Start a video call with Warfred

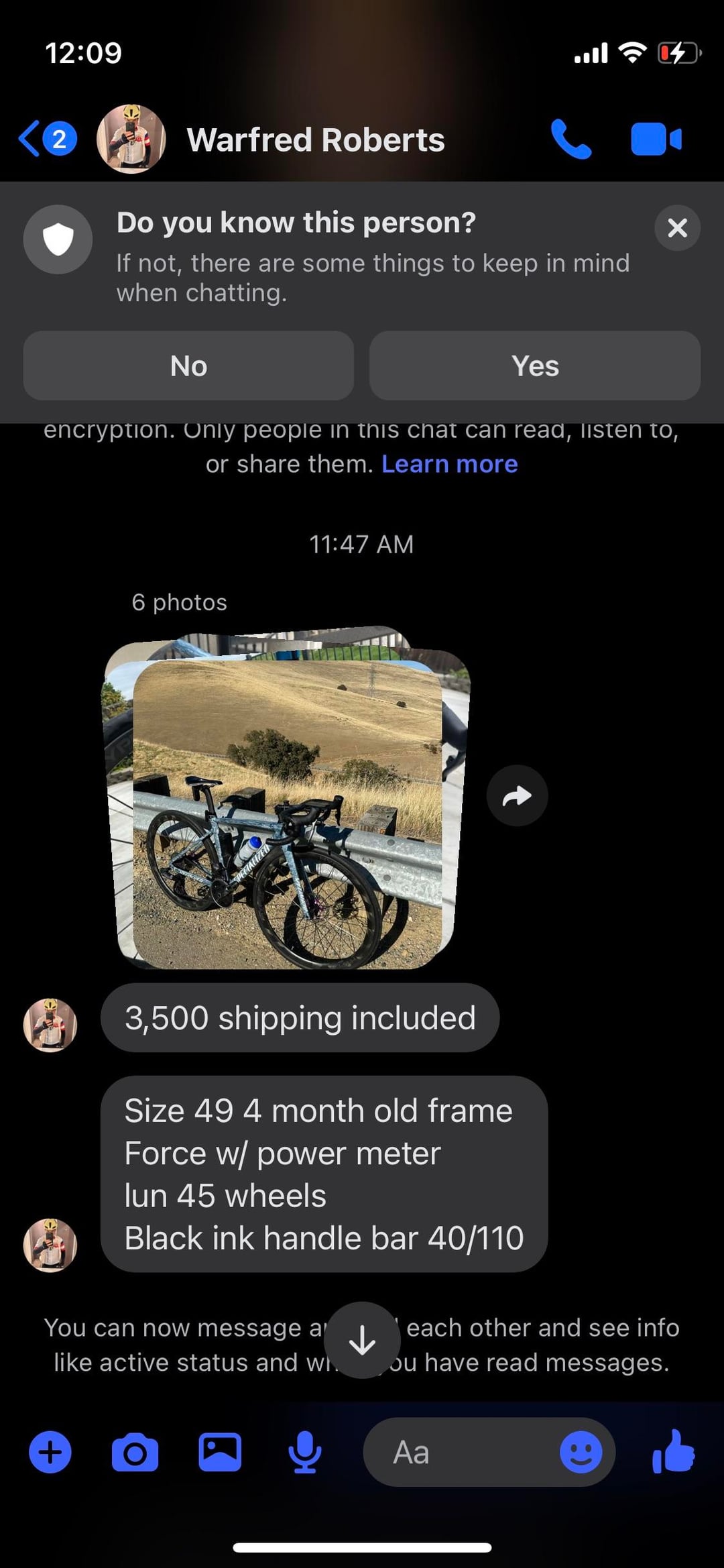(x=656, y=139)
